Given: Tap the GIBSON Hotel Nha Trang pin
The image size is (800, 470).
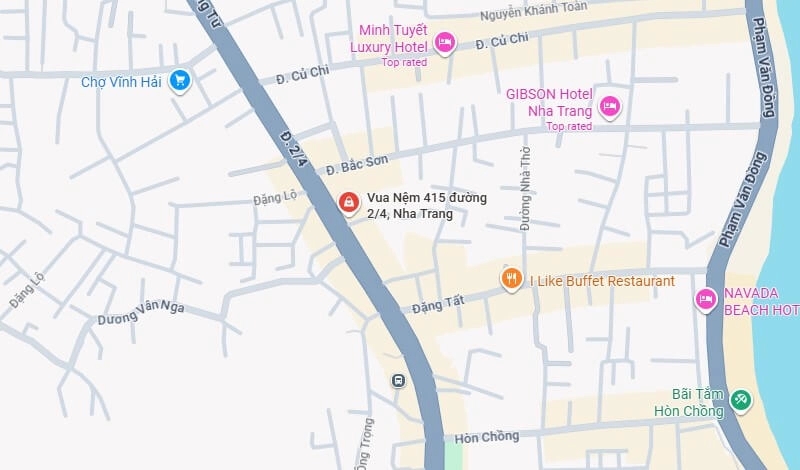Looking at the screenshot, I should (x=609, y=105).
